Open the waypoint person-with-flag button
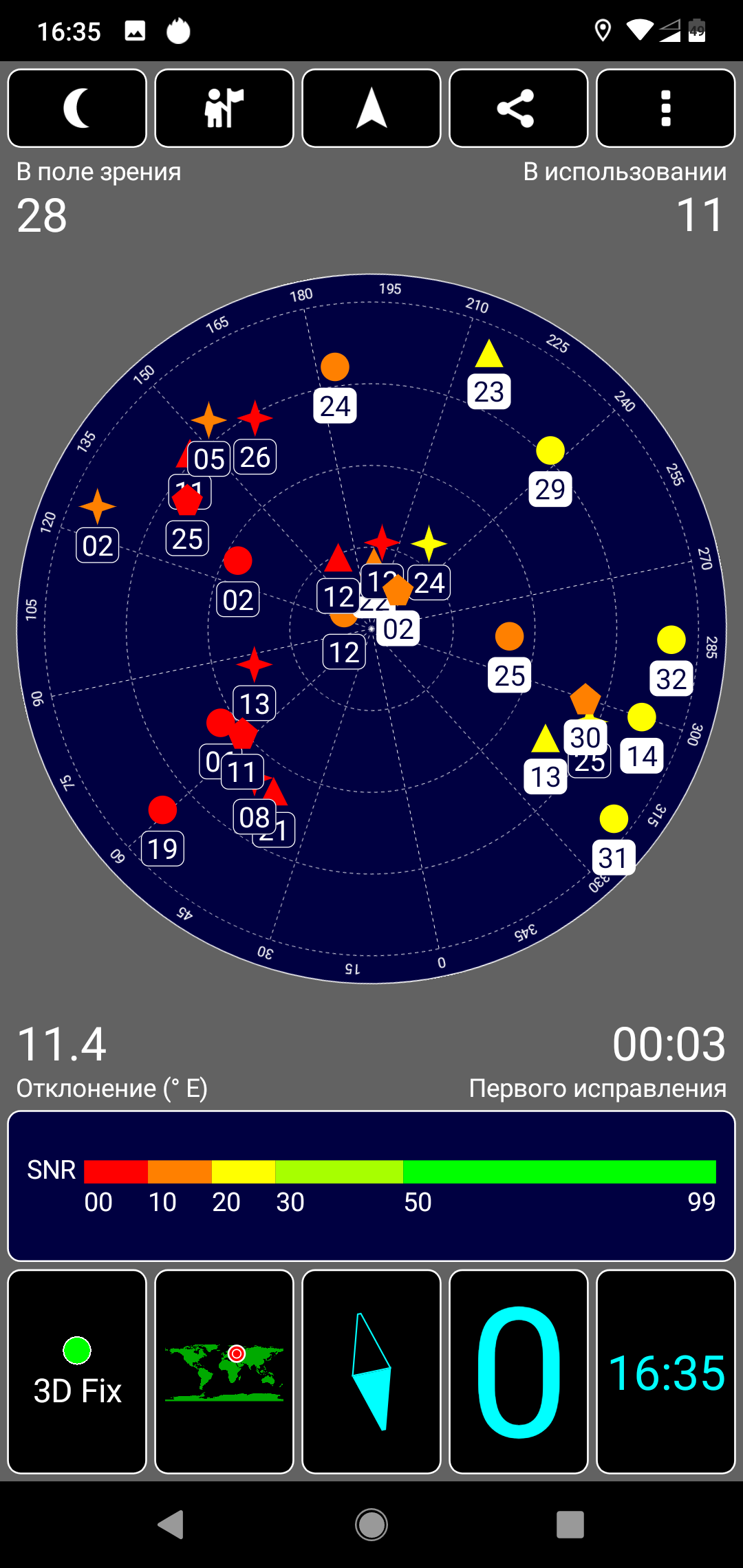Viewport: 743px width, 1568px height. [224, 108]
